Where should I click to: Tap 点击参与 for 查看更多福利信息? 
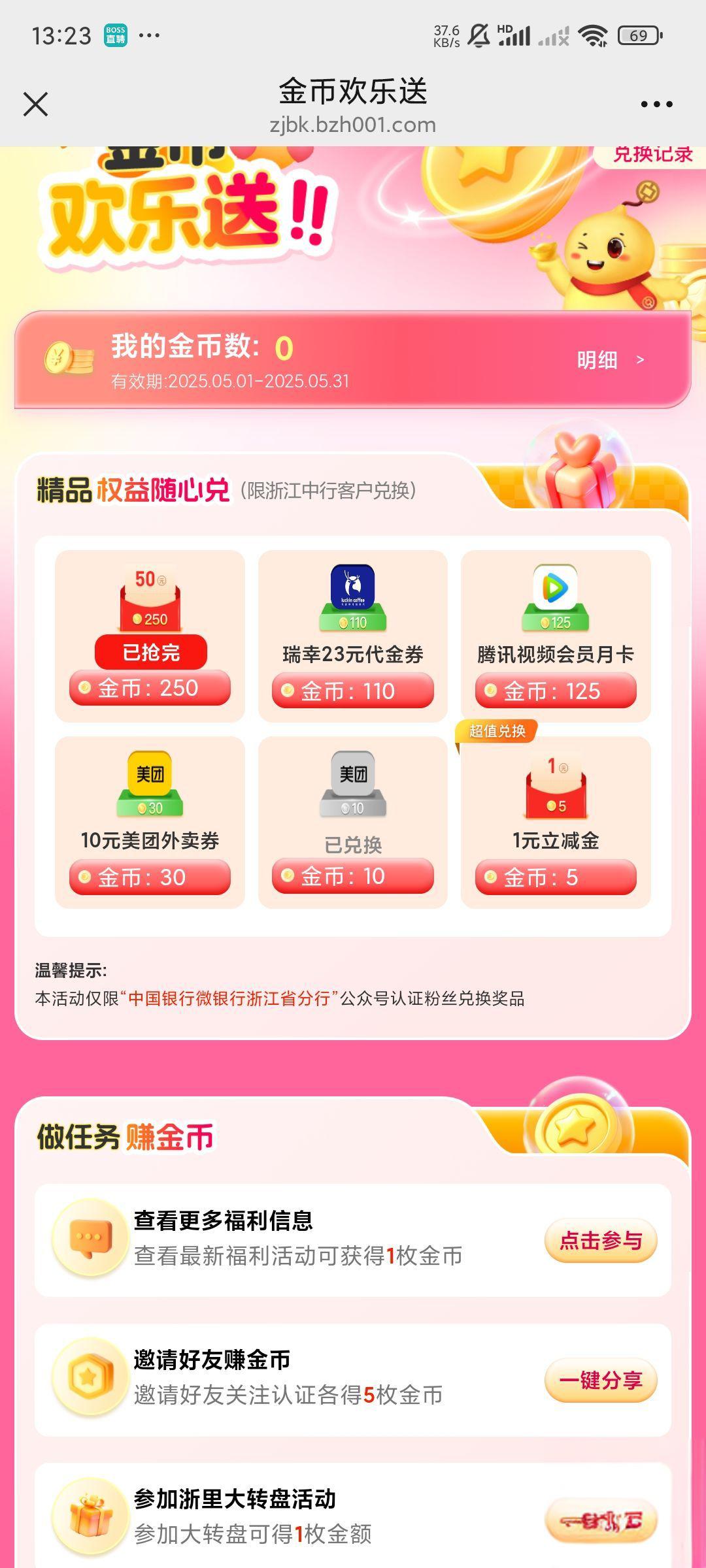point(600,1241)
